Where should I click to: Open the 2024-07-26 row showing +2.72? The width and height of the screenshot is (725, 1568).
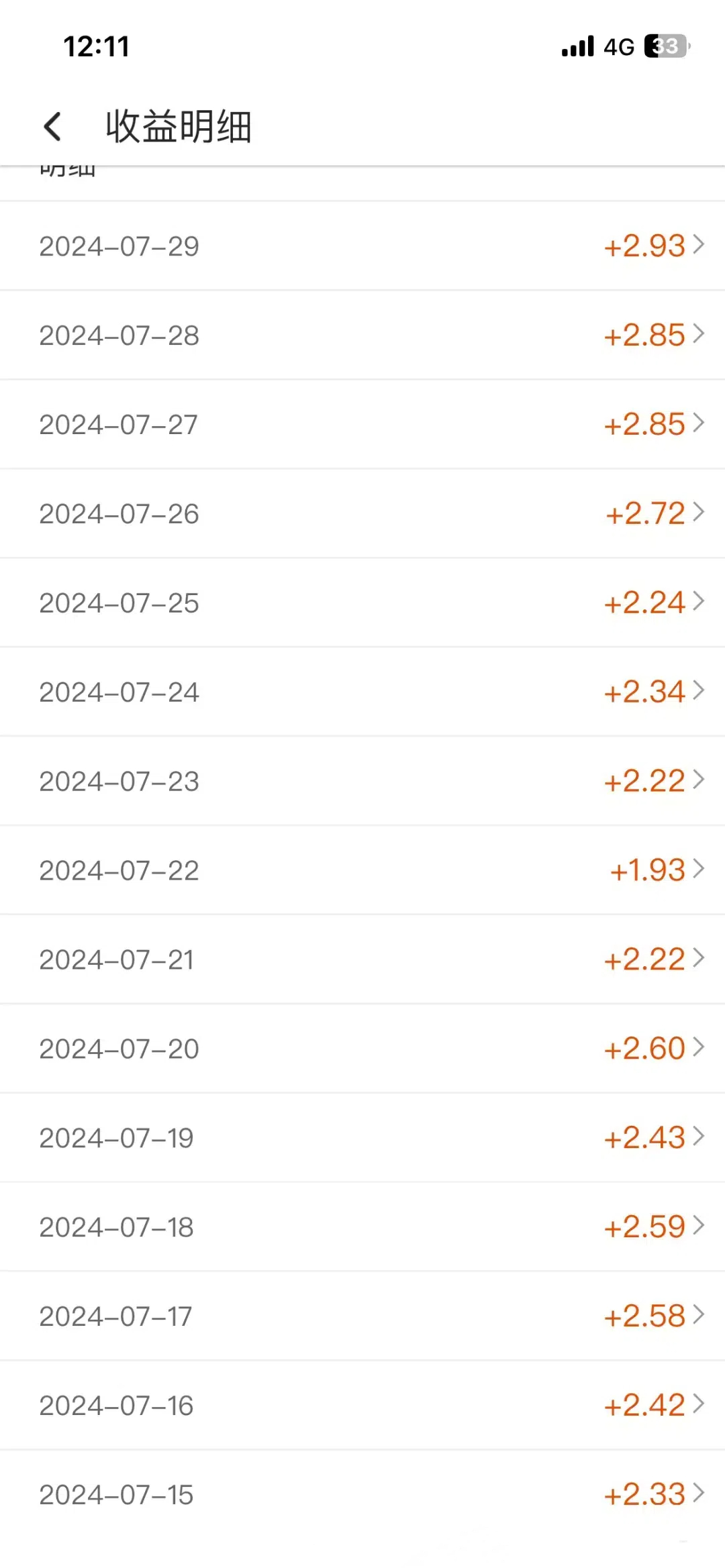tap(362, 513)
